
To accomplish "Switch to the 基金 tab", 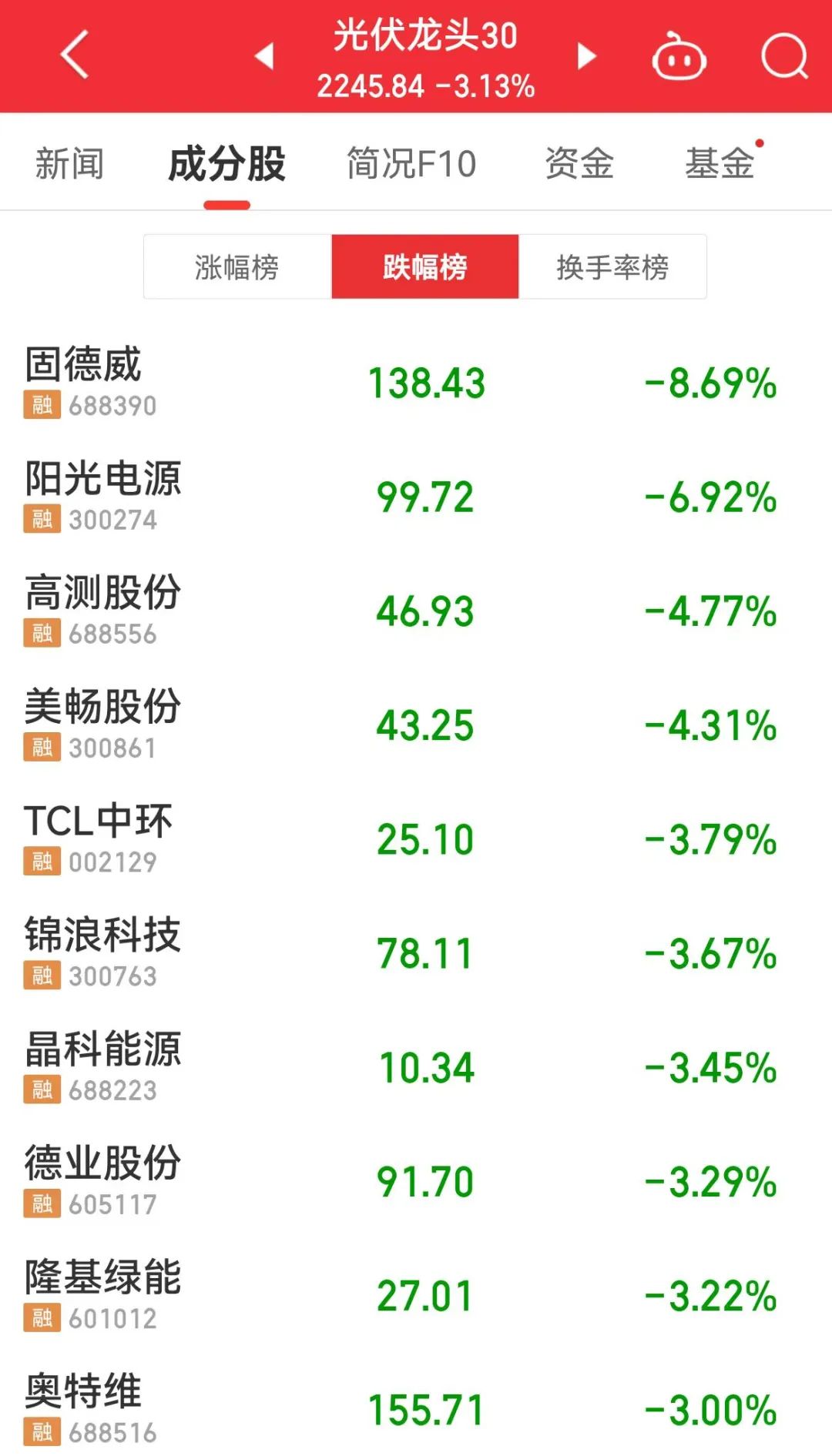I will [x=720, y=164].
